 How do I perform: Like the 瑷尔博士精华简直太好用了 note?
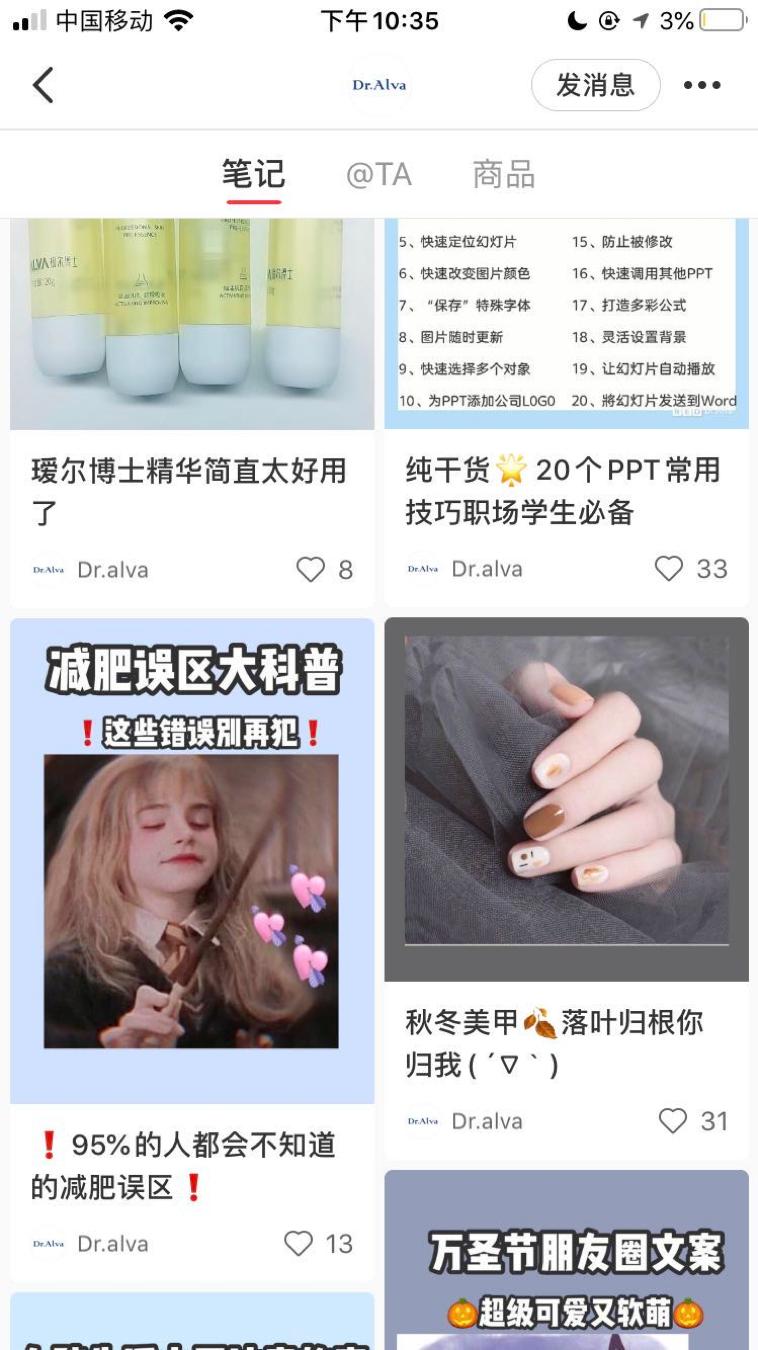(311, 570)
